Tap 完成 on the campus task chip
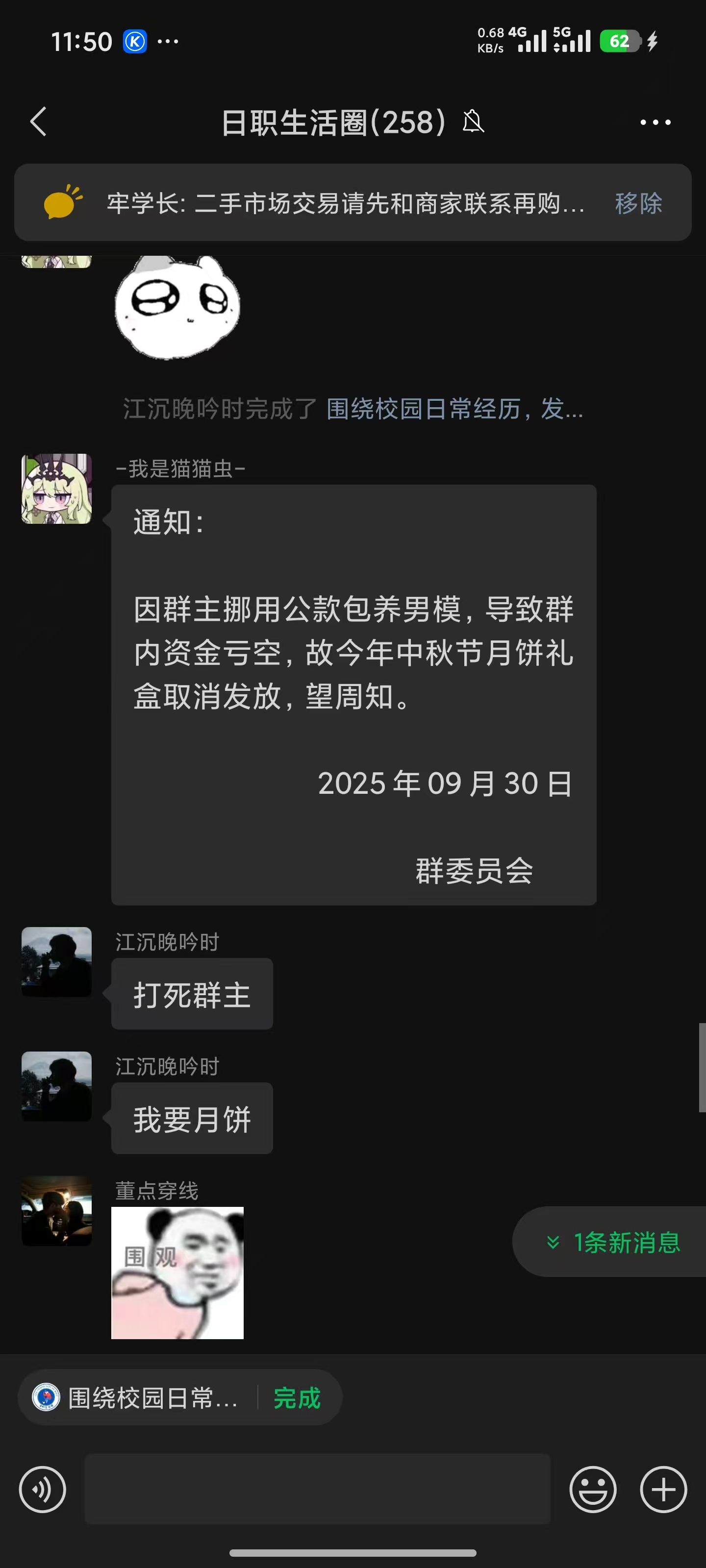Viewport: 706px width, 1568px height. pos(297,1398)
